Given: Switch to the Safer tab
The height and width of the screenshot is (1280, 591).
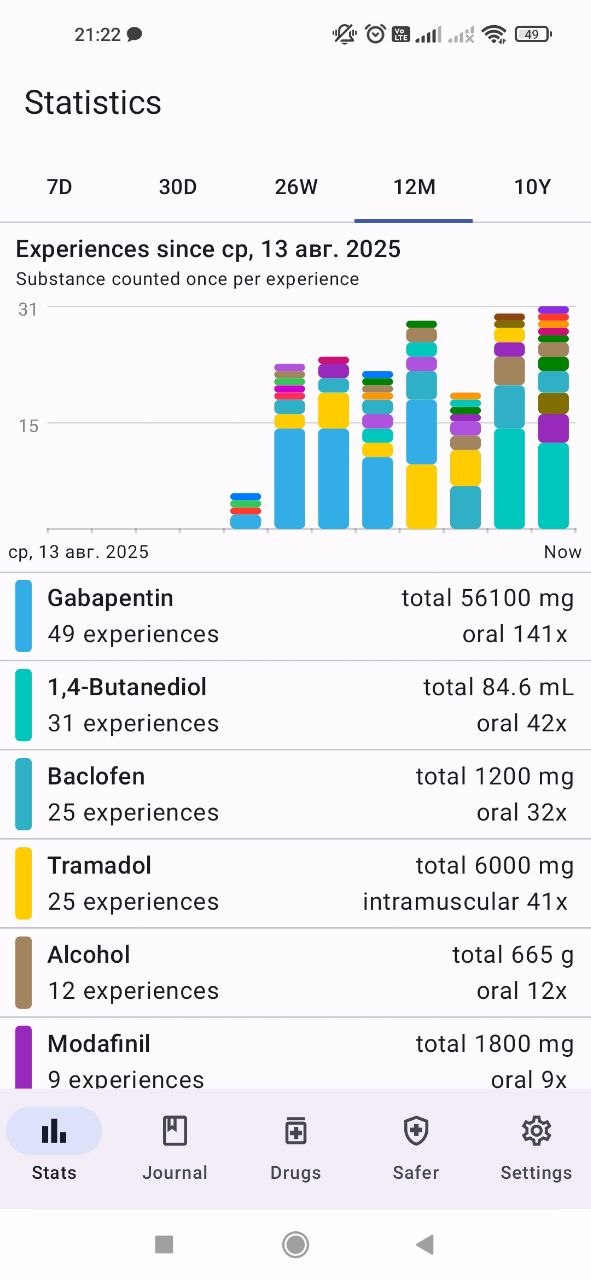Looking at the screenshot, I should pos(416,1148).
